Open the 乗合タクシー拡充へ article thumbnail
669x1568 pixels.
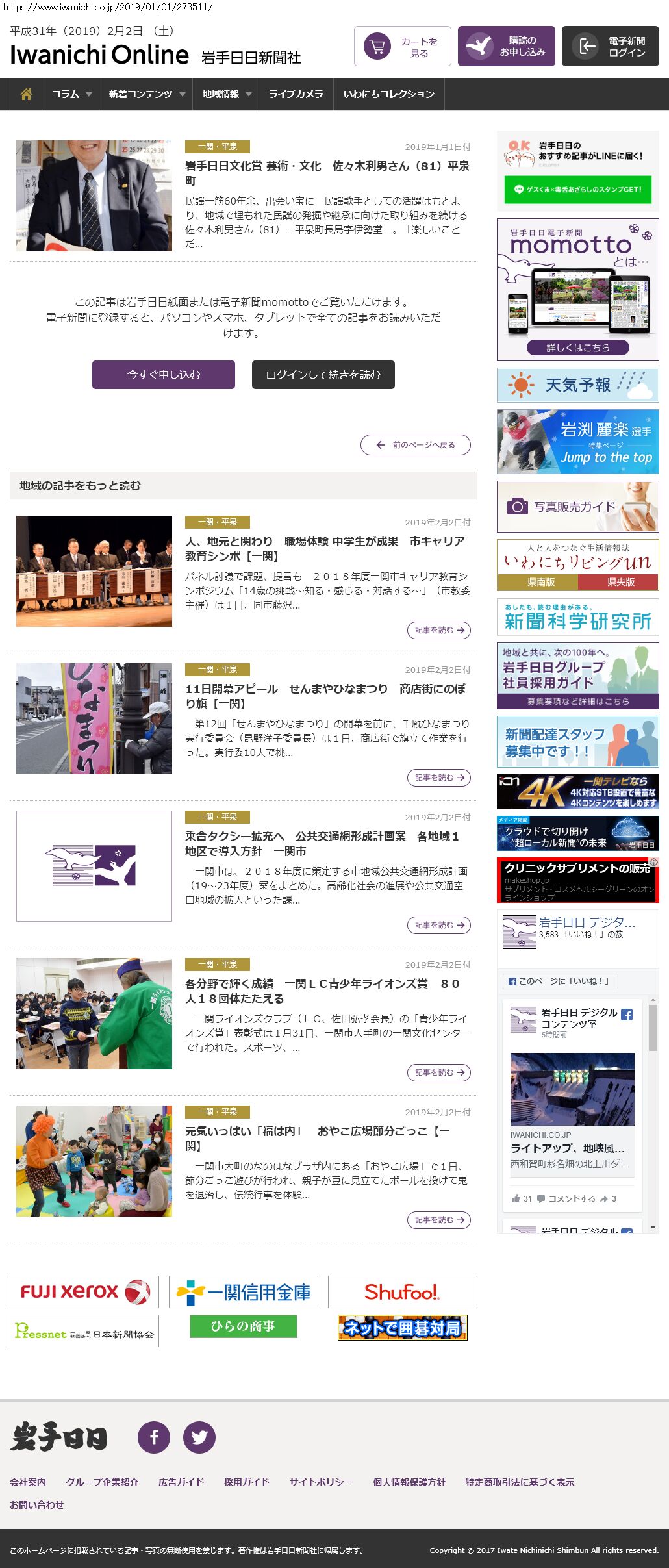click(x=94, y=866)
